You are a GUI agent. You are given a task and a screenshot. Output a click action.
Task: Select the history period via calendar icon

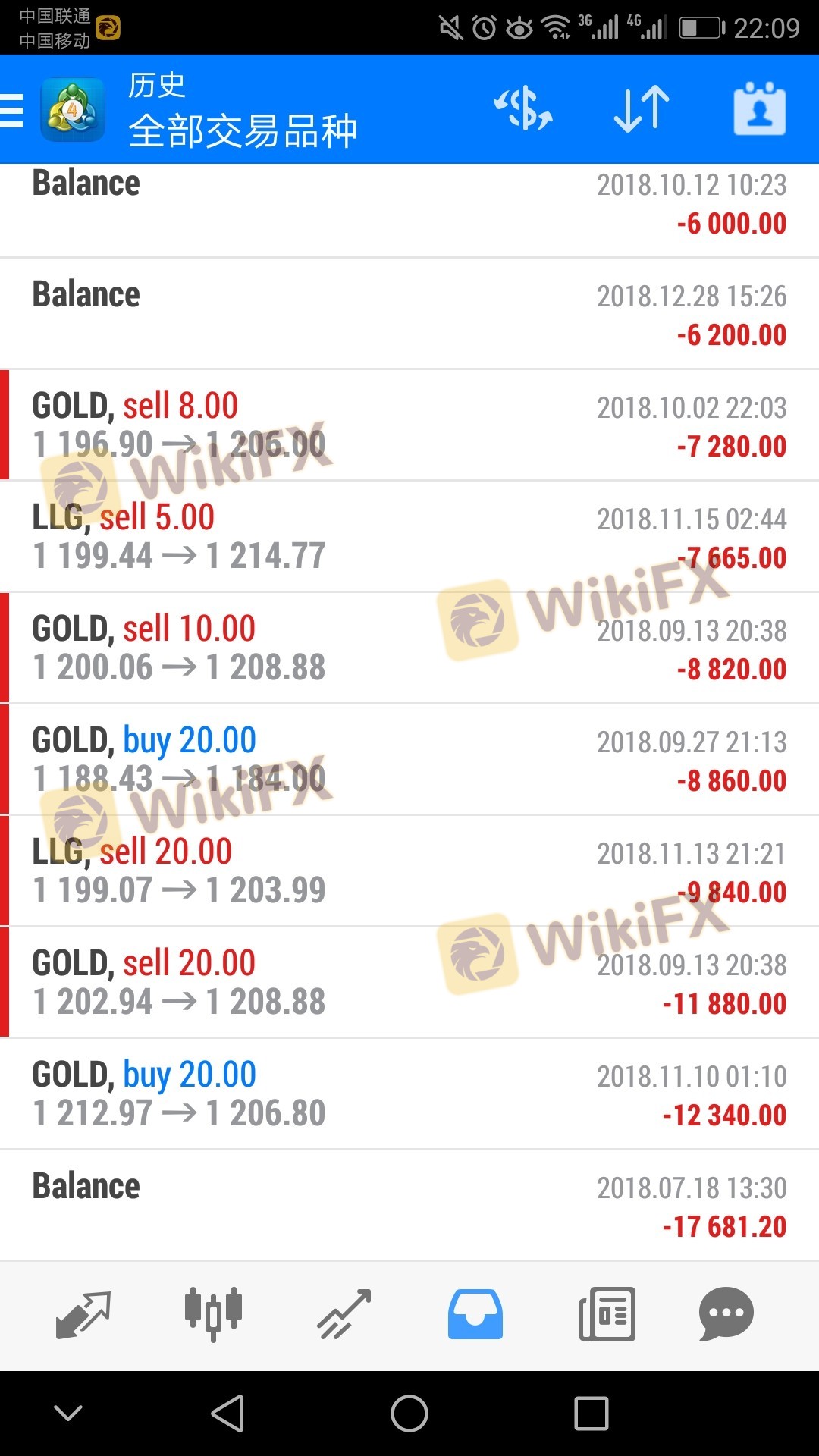pos(759,110)
